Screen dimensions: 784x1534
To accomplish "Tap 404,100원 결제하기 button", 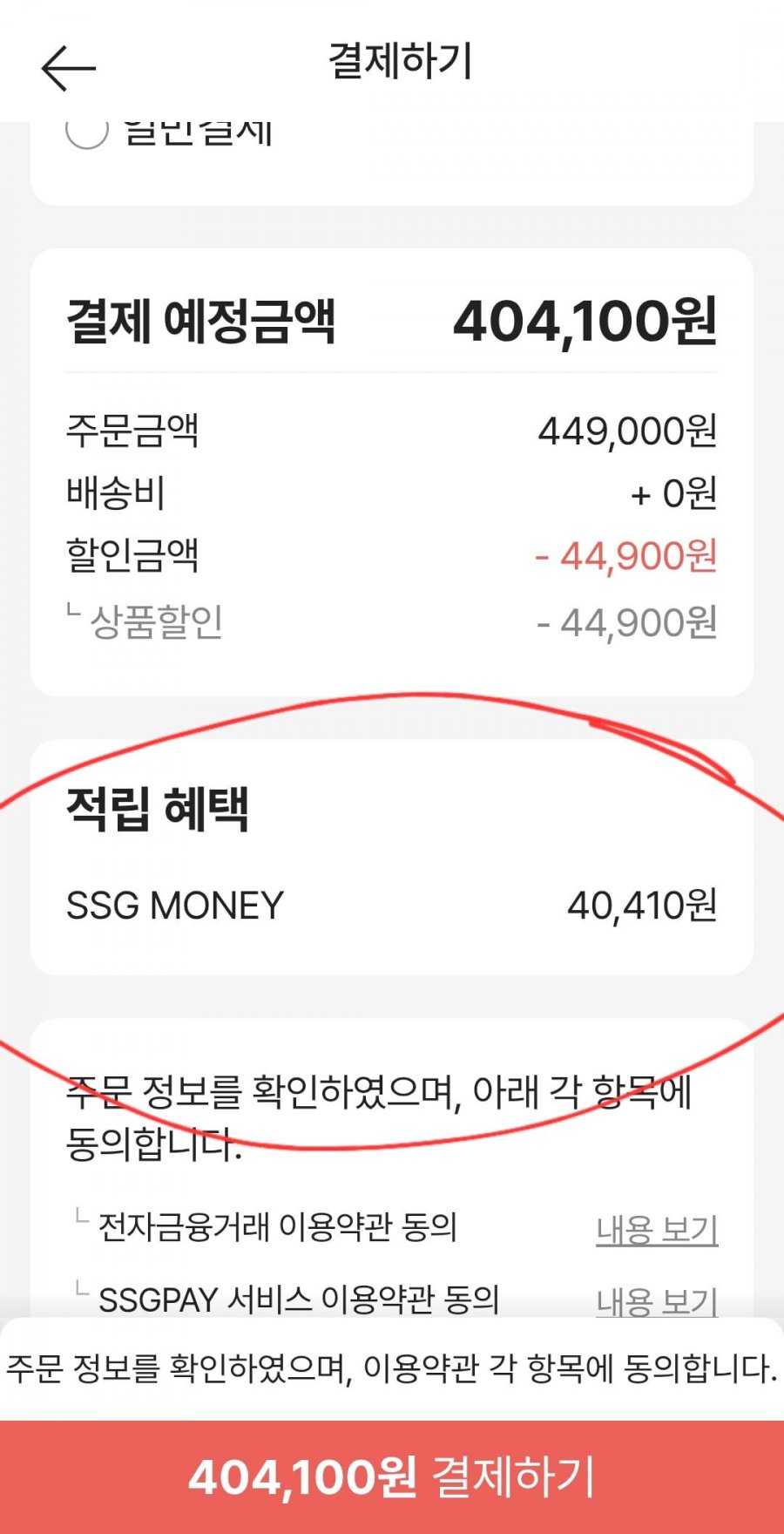I will (x=392, y=1476).
